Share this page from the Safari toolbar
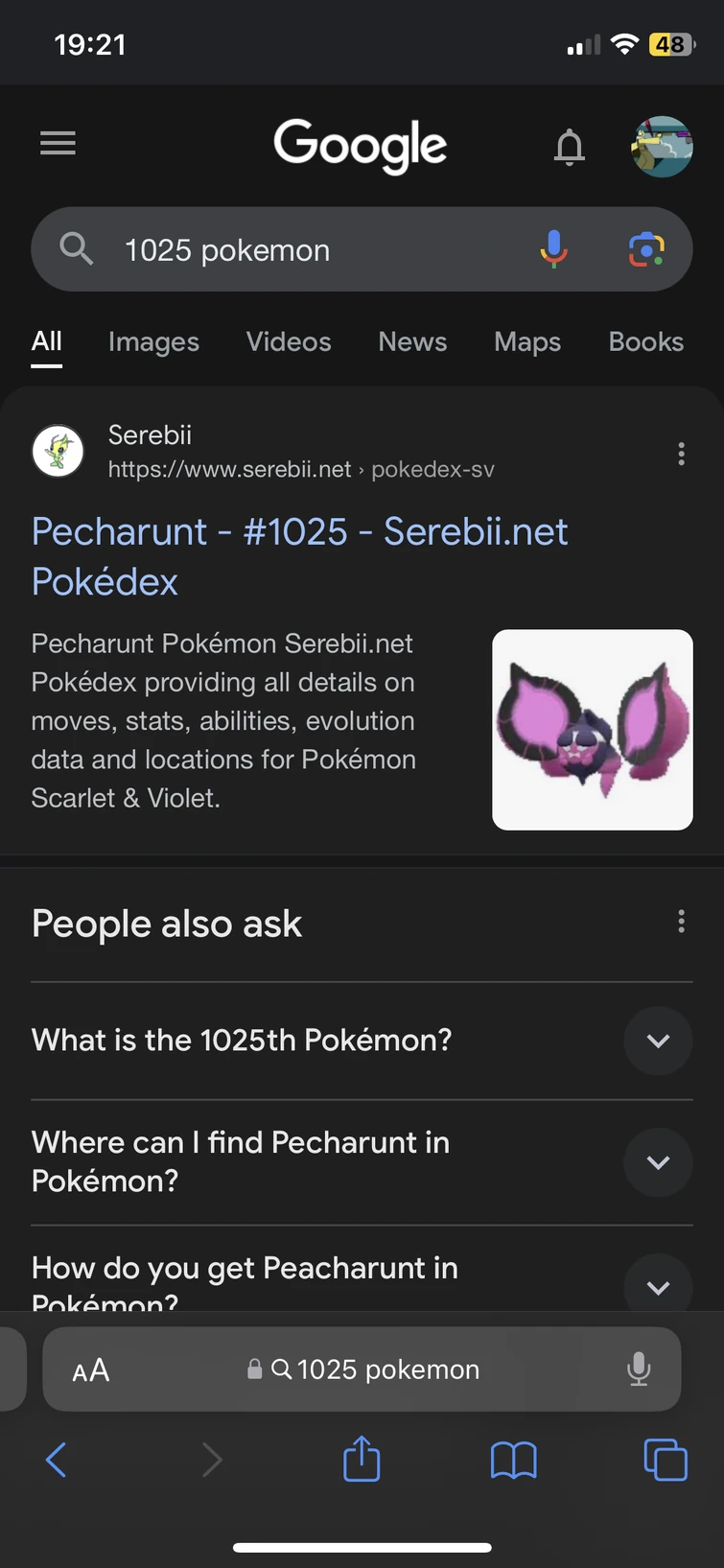This screenshot has width=724, height=1568. [x=362, y=1460]
